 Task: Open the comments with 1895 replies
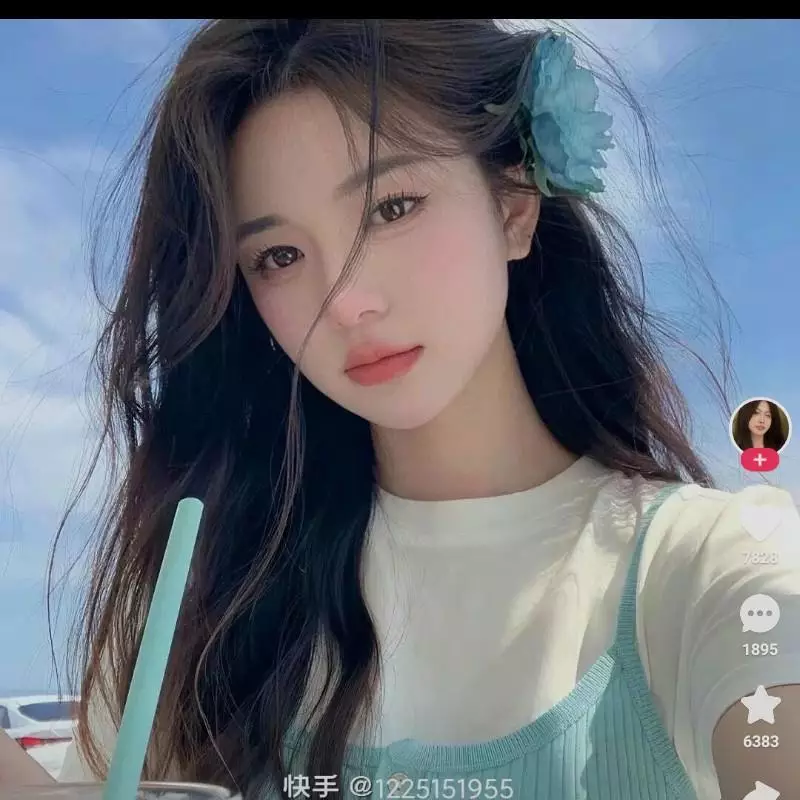click(760, 614)
